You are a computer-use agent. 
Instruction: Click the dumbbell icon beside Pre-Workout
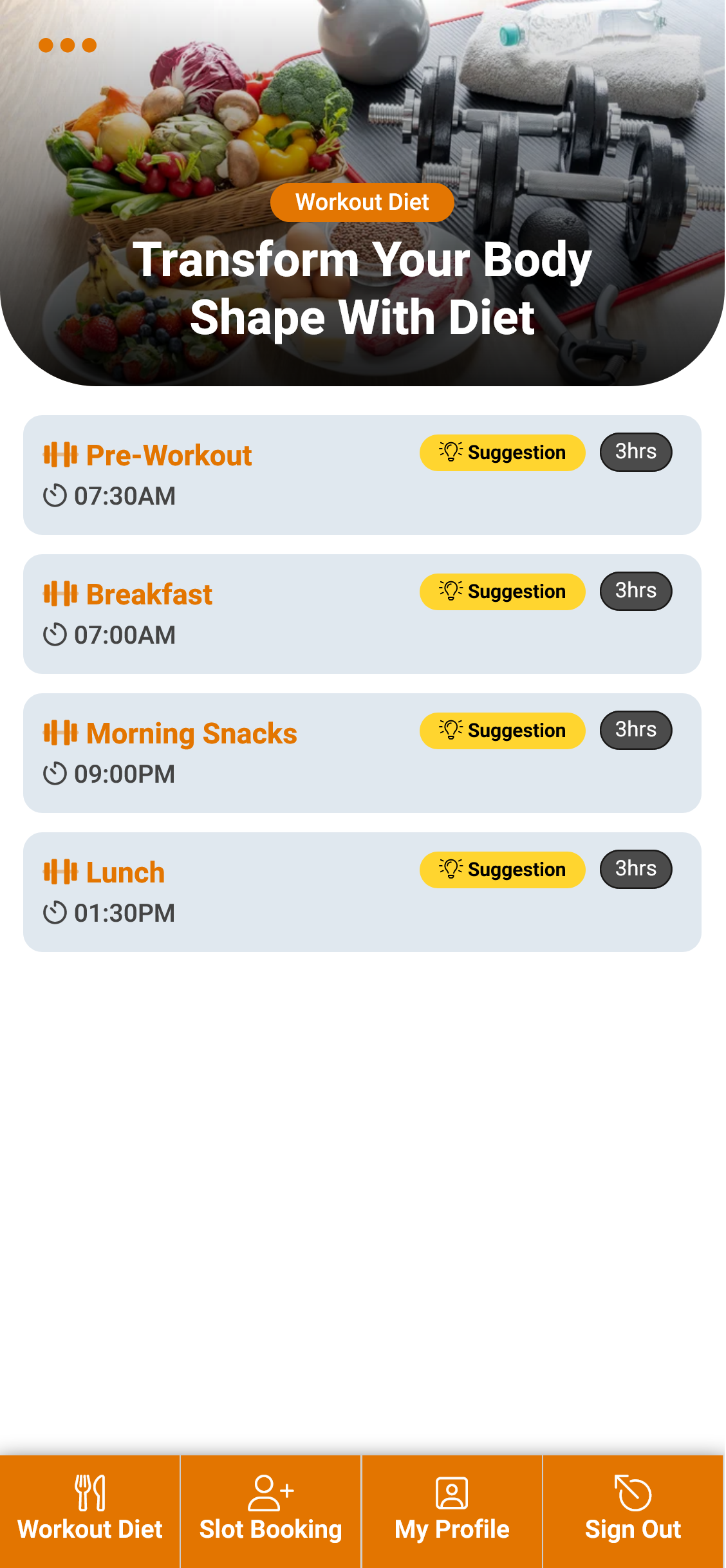tap(62, 455)
